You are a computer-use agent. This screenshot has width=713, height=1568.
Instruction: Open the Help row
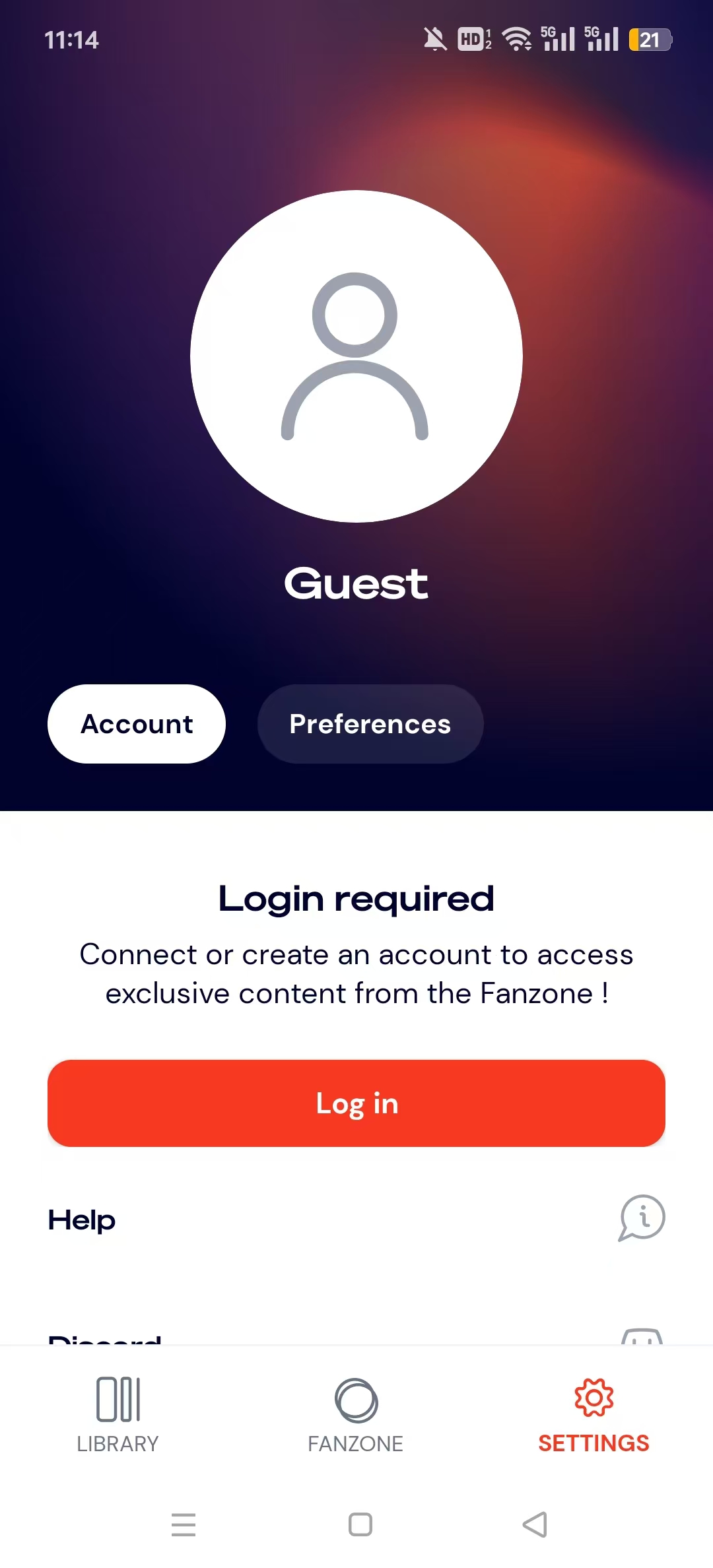point(356,1220)
